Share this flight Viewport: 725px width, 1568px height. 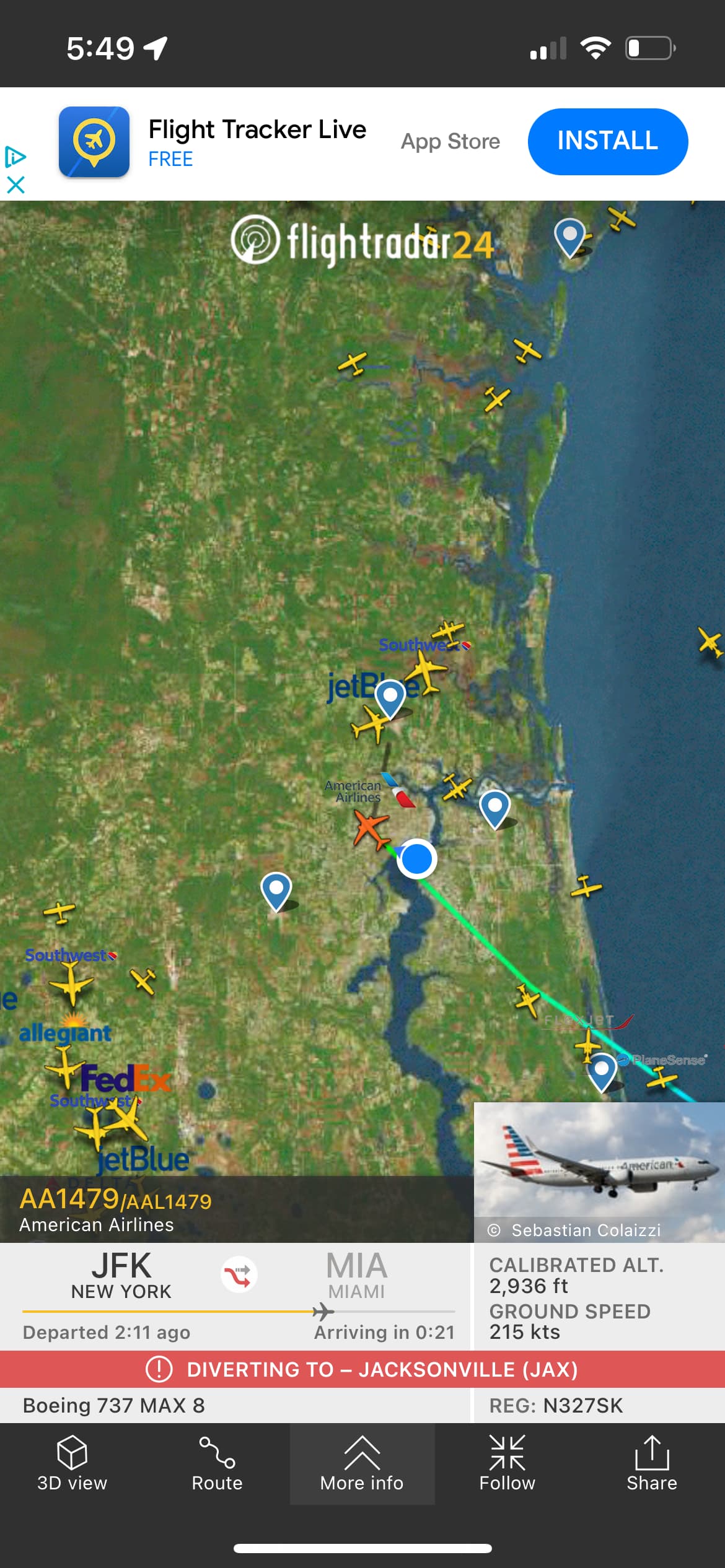pos(651,1464)
